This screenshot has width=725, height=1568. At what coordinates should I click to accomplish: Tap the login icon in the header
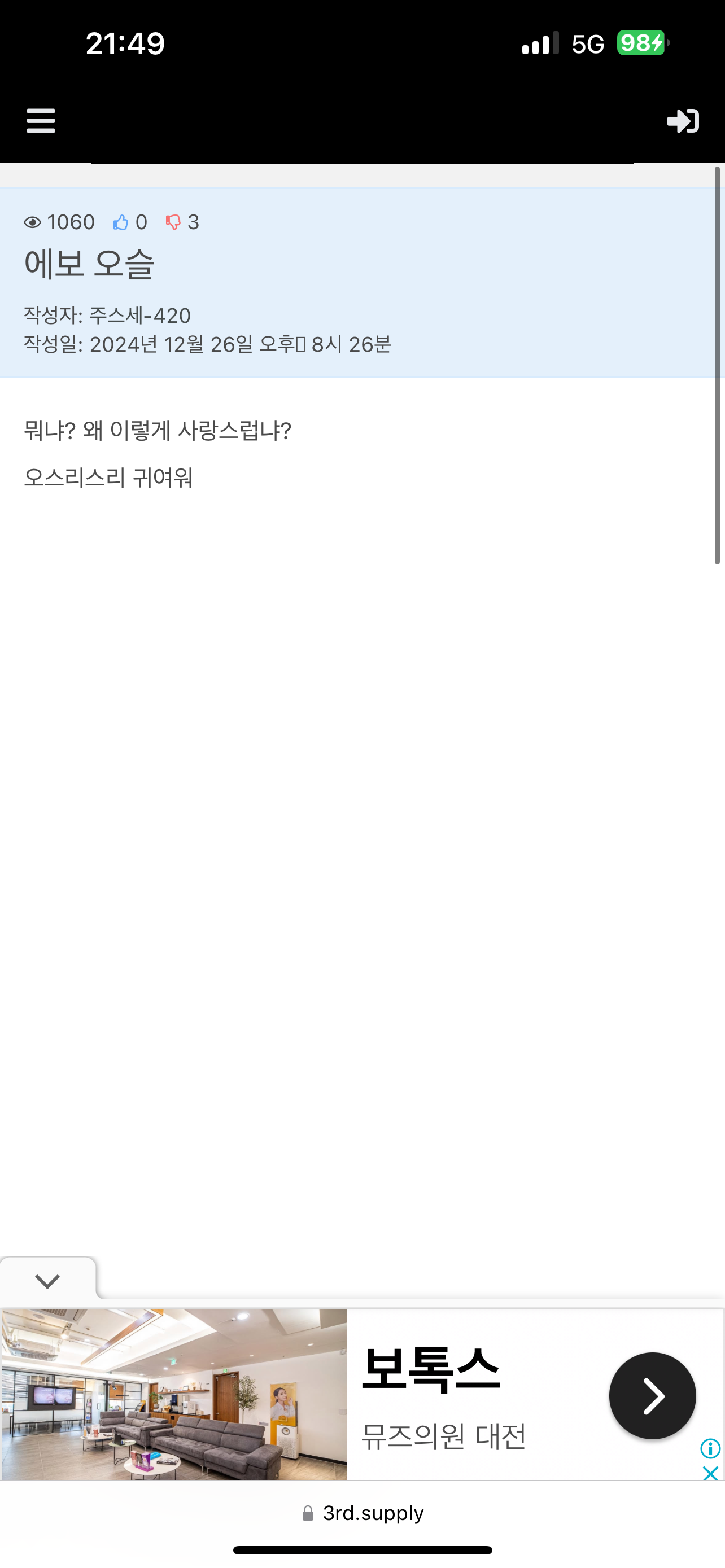point(683,121)
